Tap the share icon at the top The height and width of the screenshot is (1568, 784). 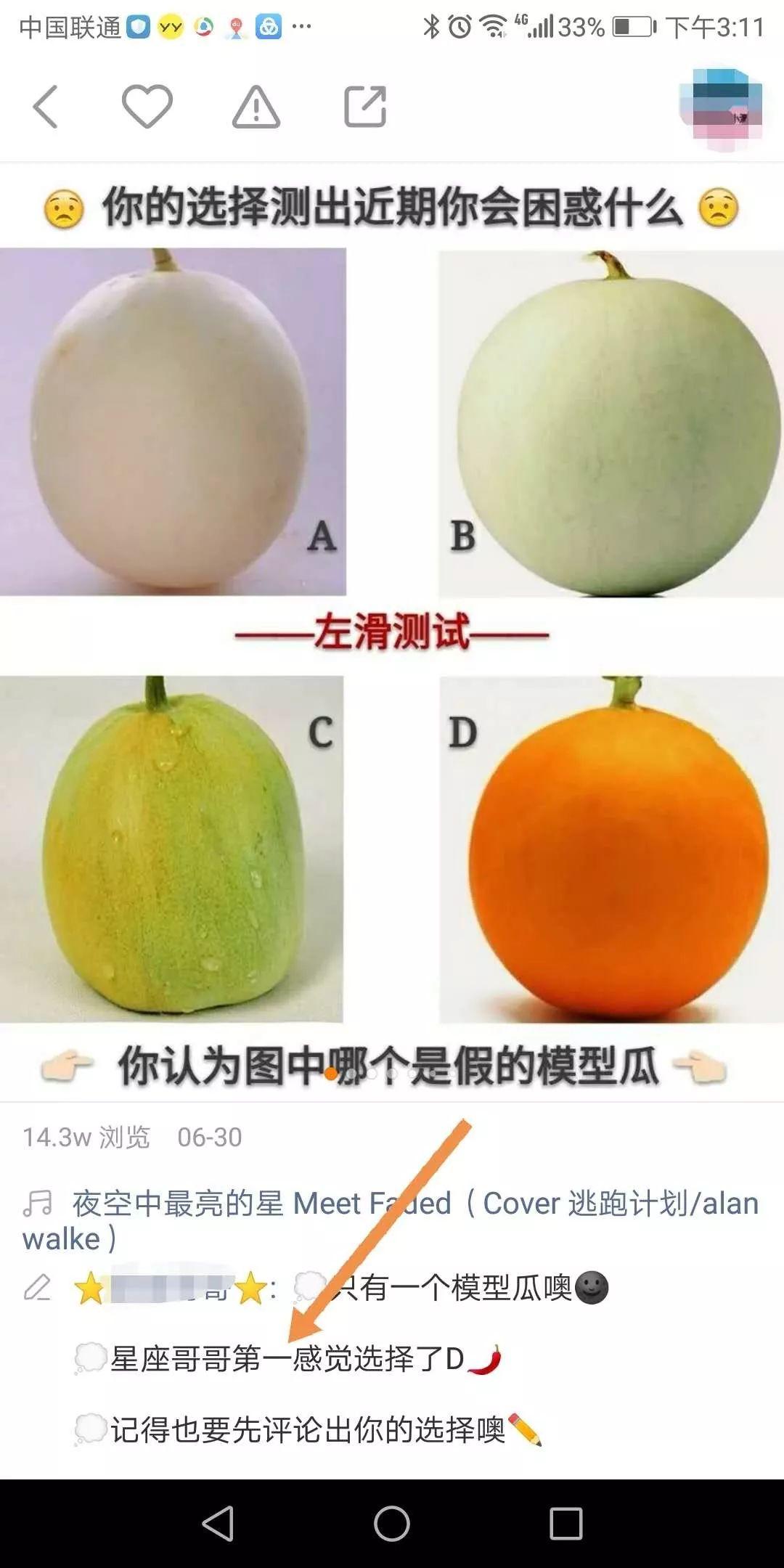[365, 105]
